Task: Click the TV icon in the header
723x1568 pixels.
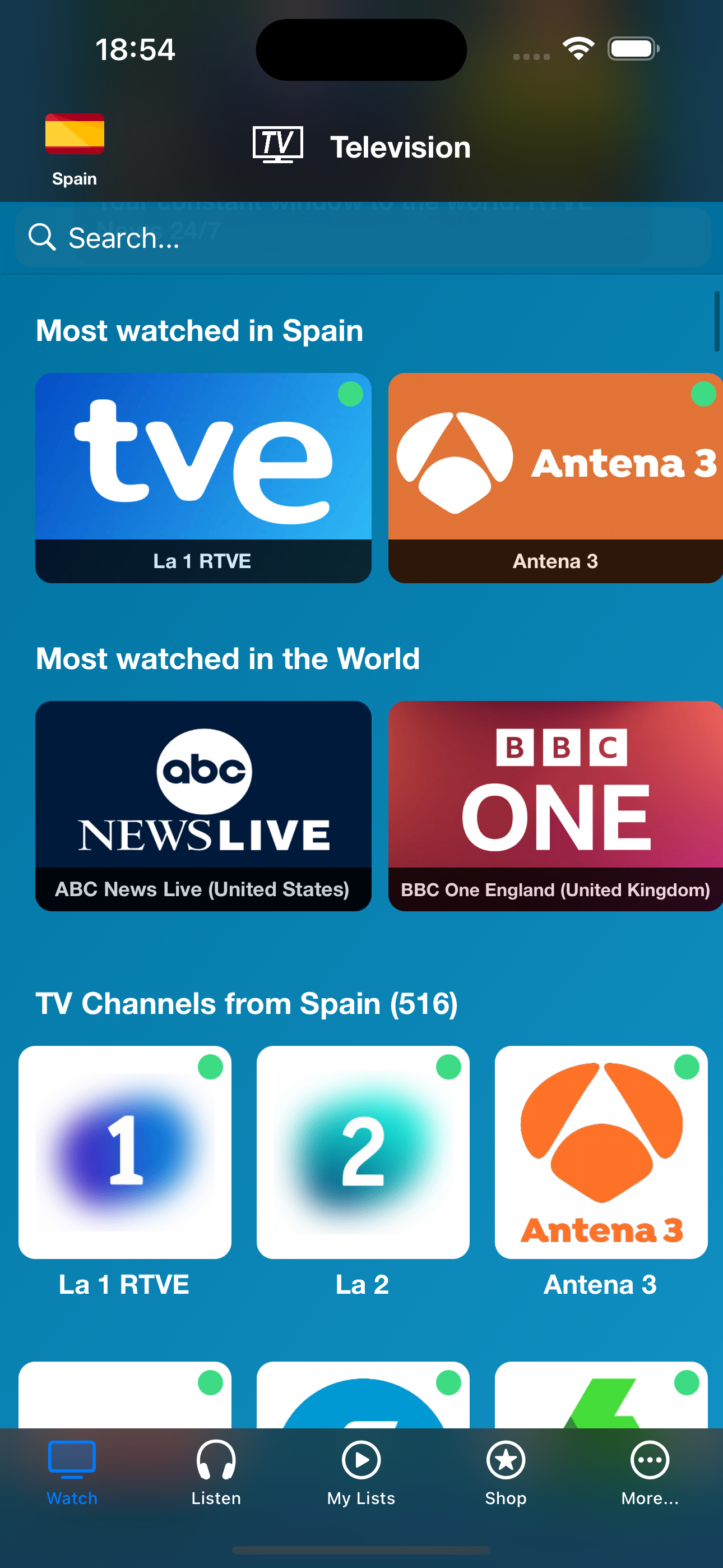Action: tap(277, 145)
